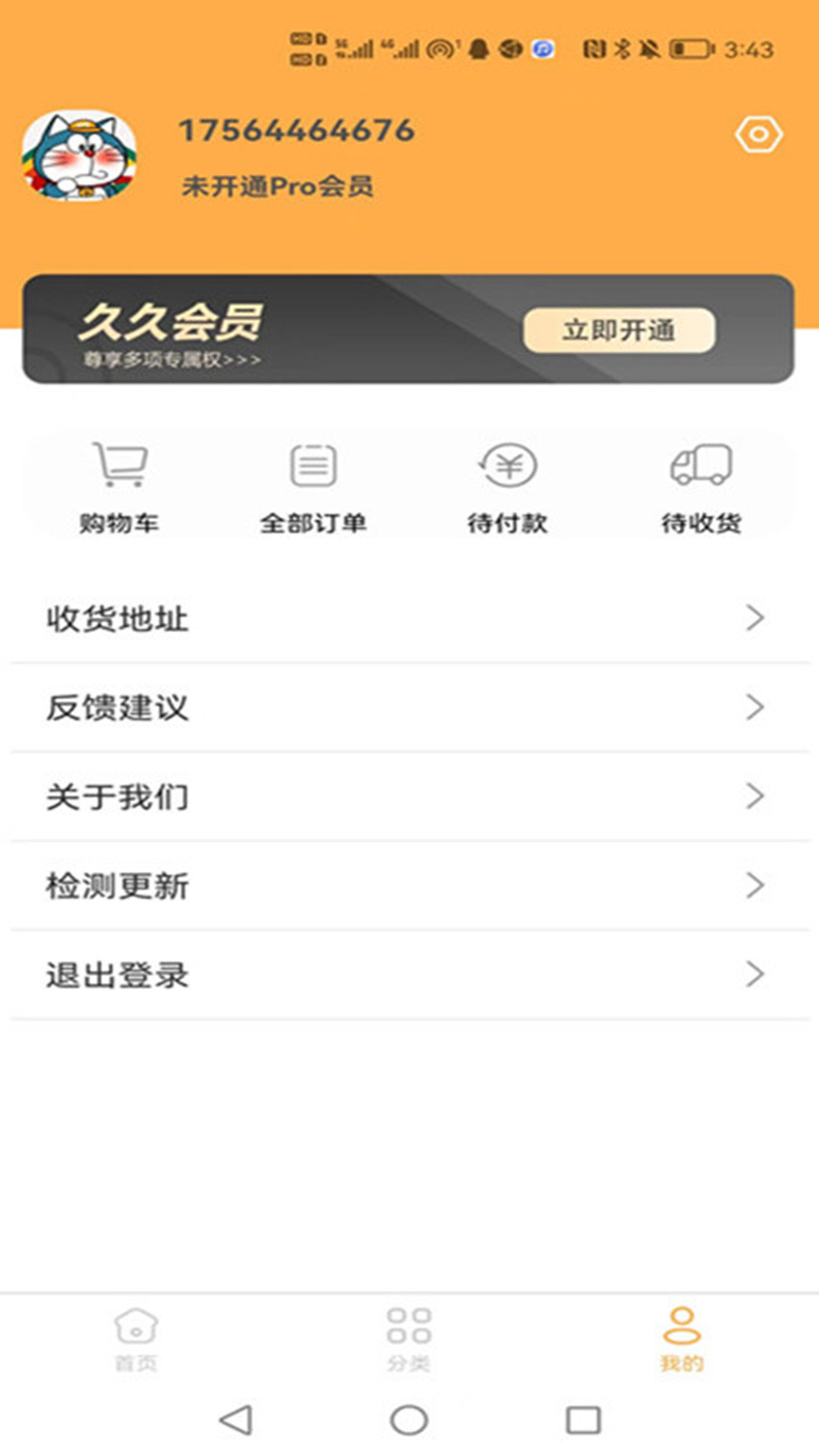Open member privileges link 尊享多项专属权
This screenshot has height=1456, width=819.
click(x=171, y=362)
